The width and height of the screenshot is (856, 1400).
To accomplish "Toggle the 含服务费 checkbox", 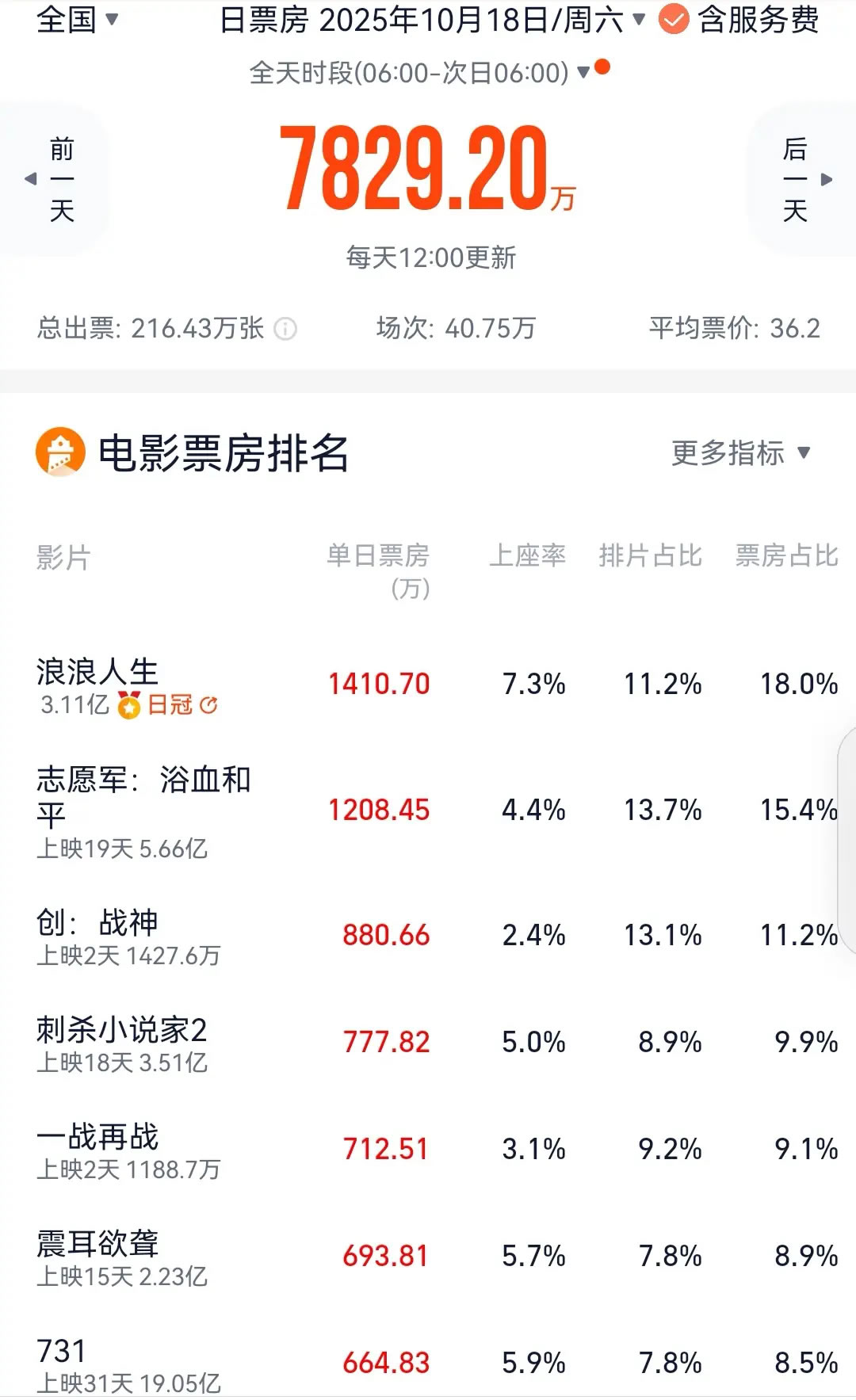I will [x=674, y=20].
